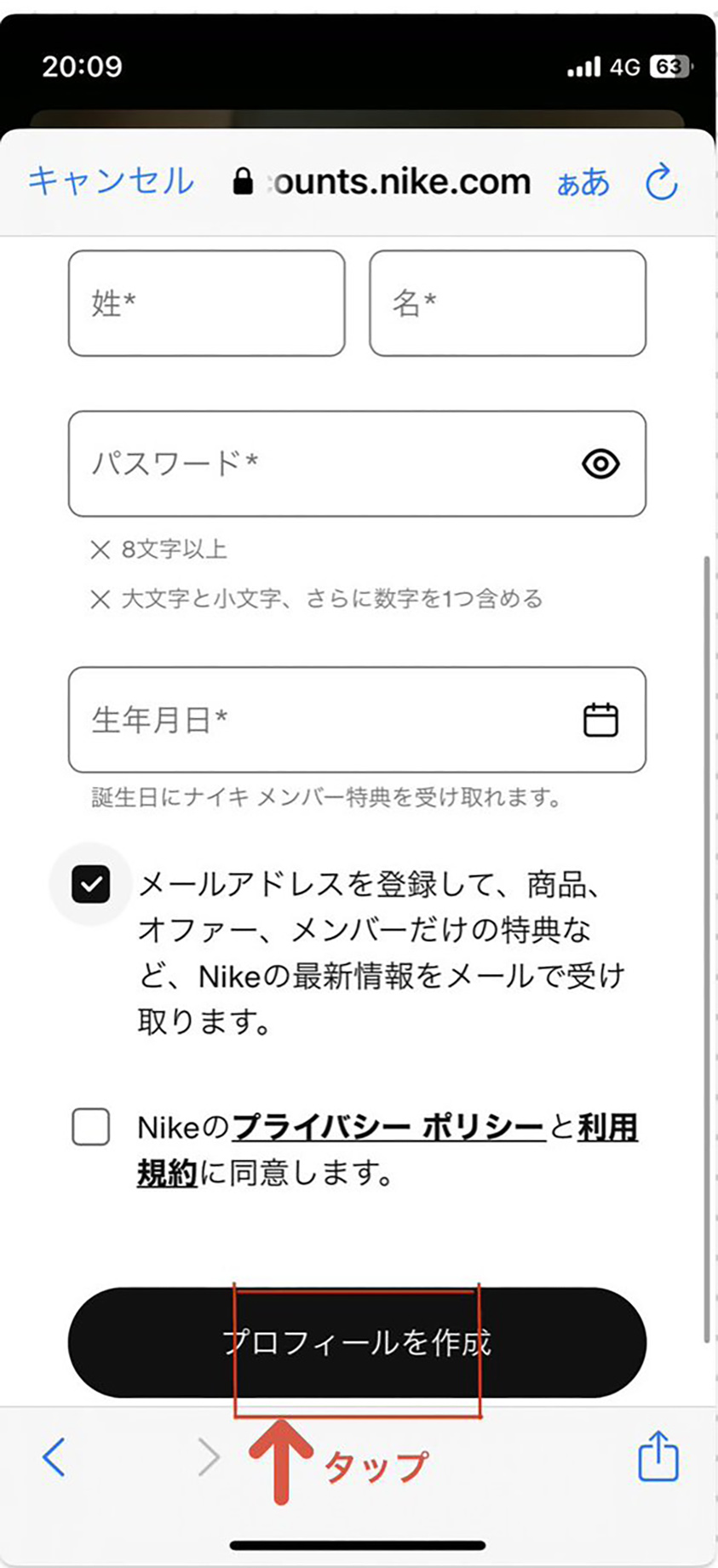Viewport: 718px width, 1568px height.
Task: Show password with the eye icon
Action: (600, 463)
